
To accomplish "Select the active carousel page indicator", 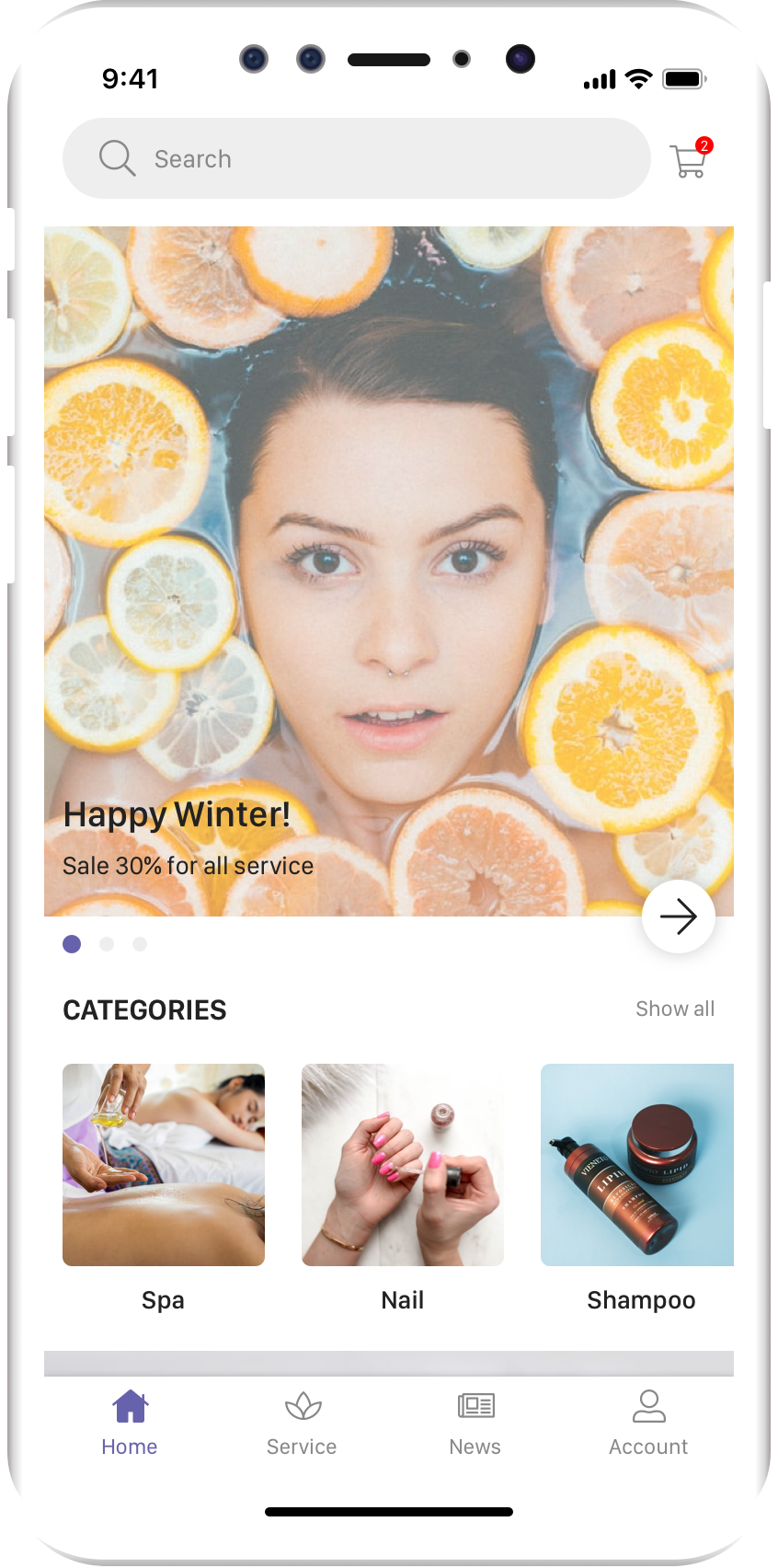I will pyautogui.click(x=72, y=944).
